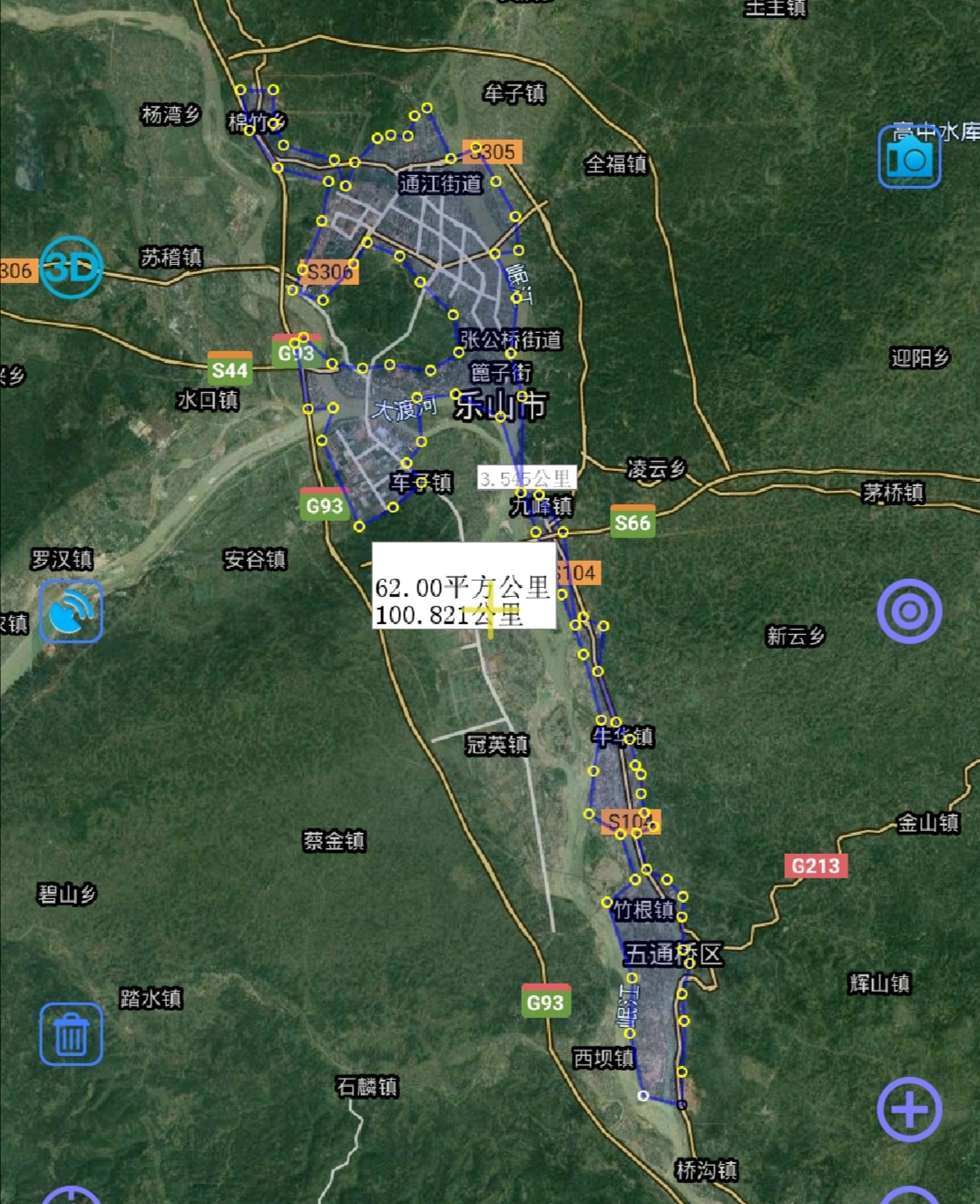The height and width of the screenshot is (1204, 980).
Task: Click the S306 road shield
Action: point(328,272)
